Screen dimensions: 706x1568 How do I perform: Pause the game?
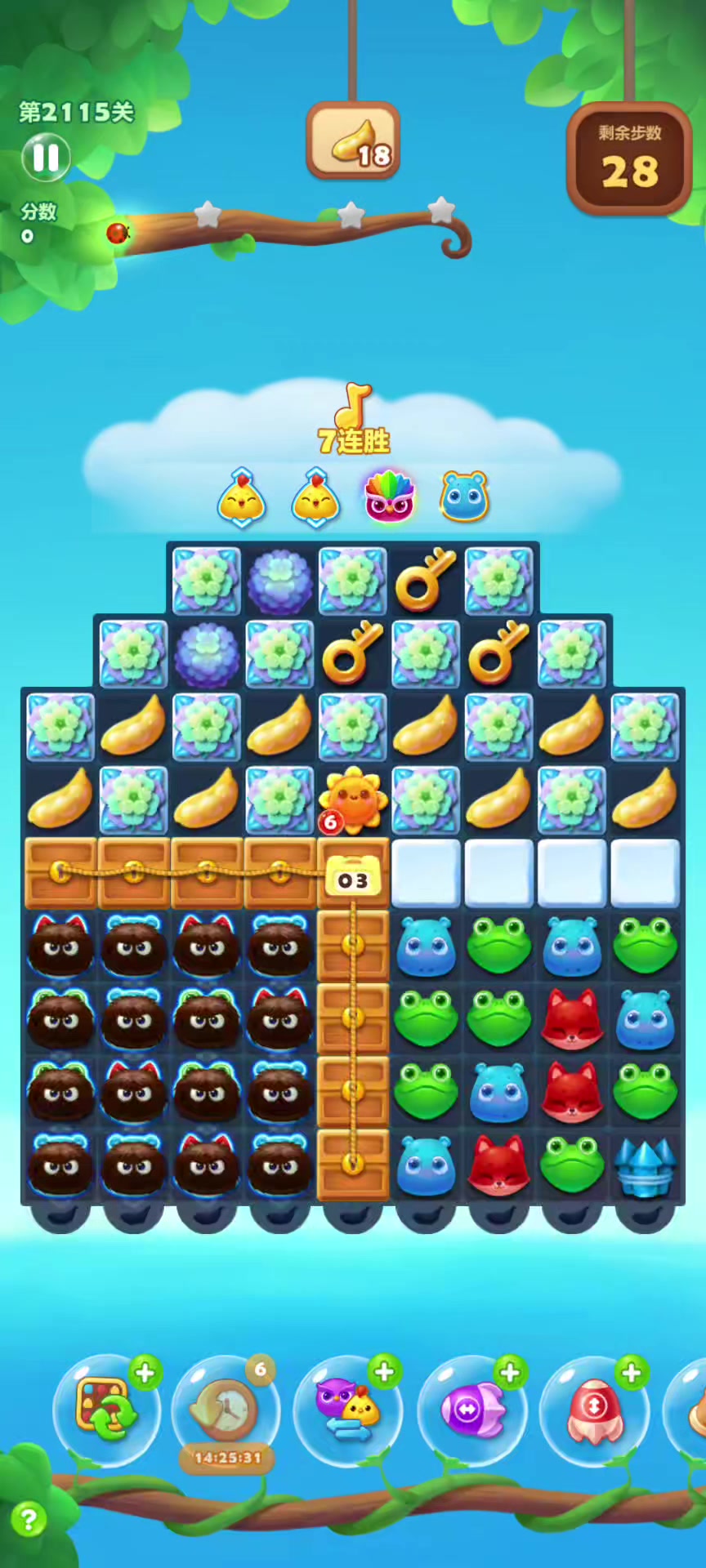point(46,158)
